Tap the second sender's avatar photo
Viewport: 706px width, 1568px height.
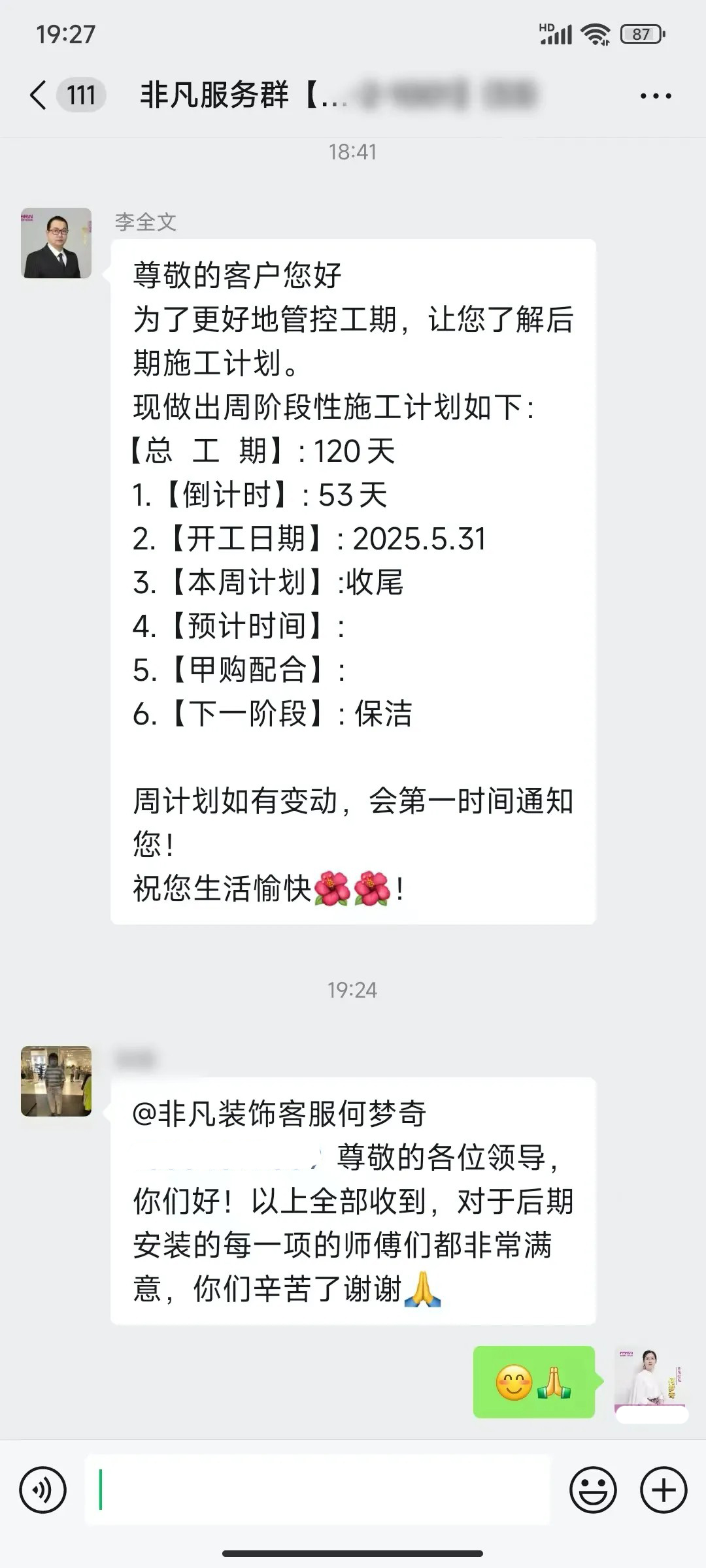tap(56, 1081)
